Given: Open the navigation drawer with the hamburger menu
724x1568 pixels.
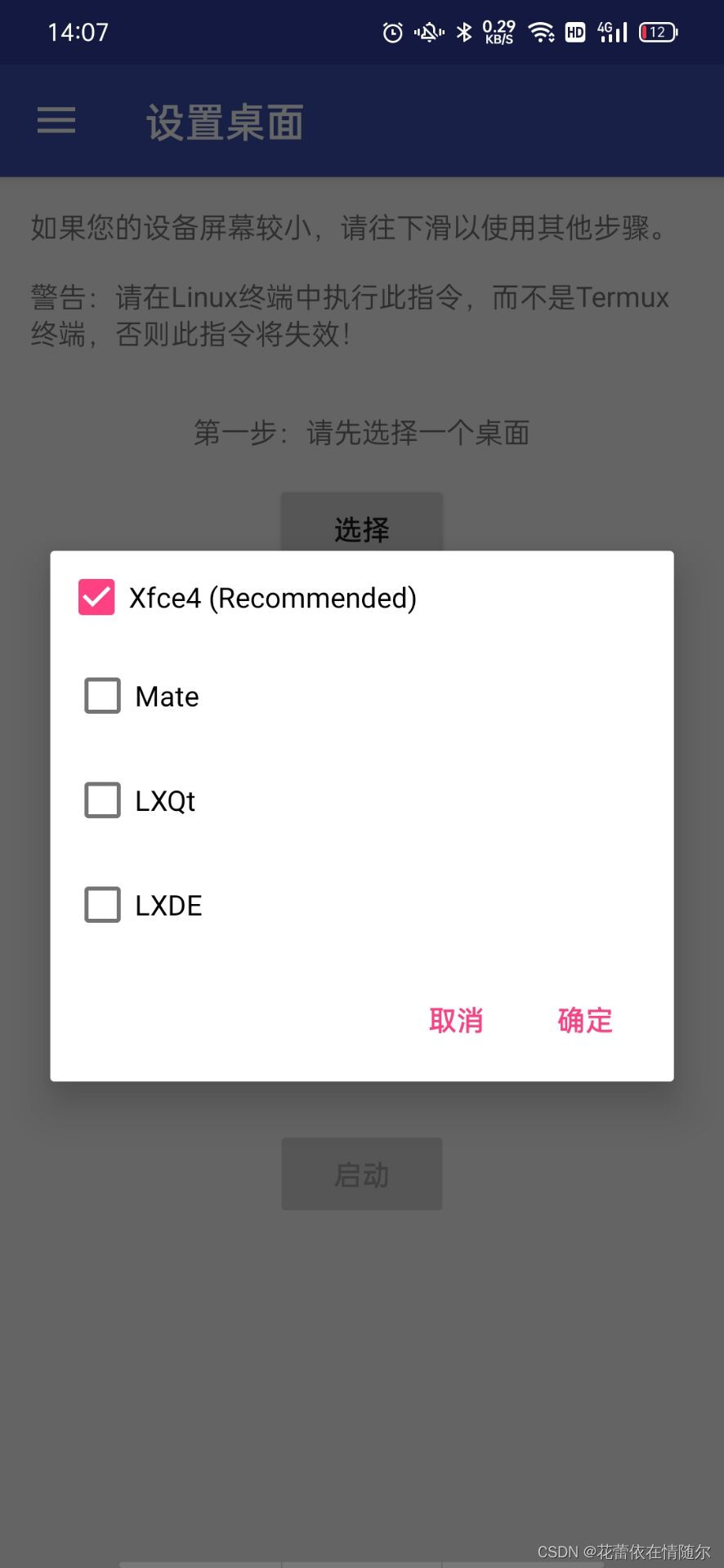Looking at the screenshot, I should [x=56, y=120].
